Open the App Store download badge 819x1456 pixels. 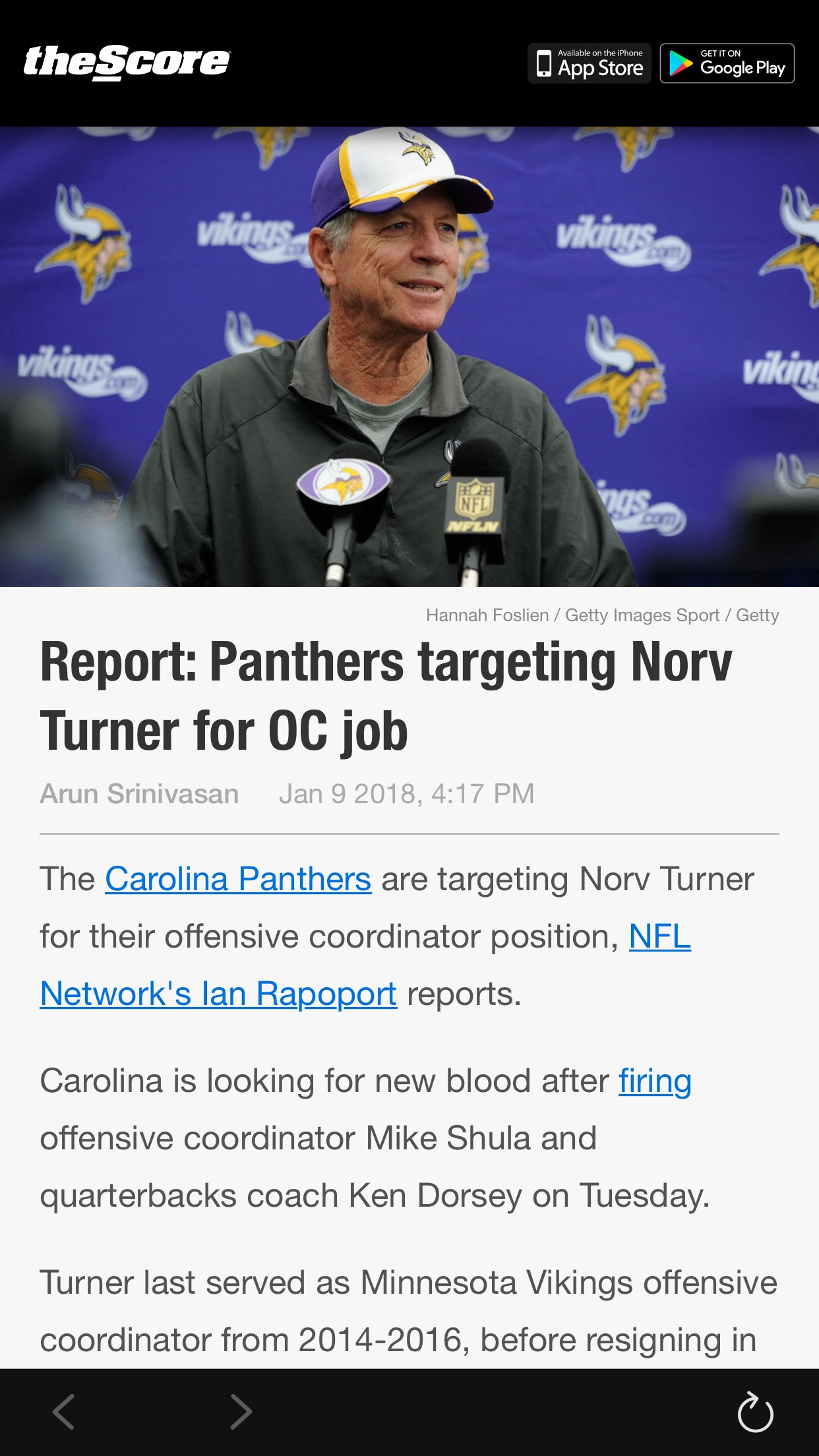pyautogui.click(x=589, y=63)
